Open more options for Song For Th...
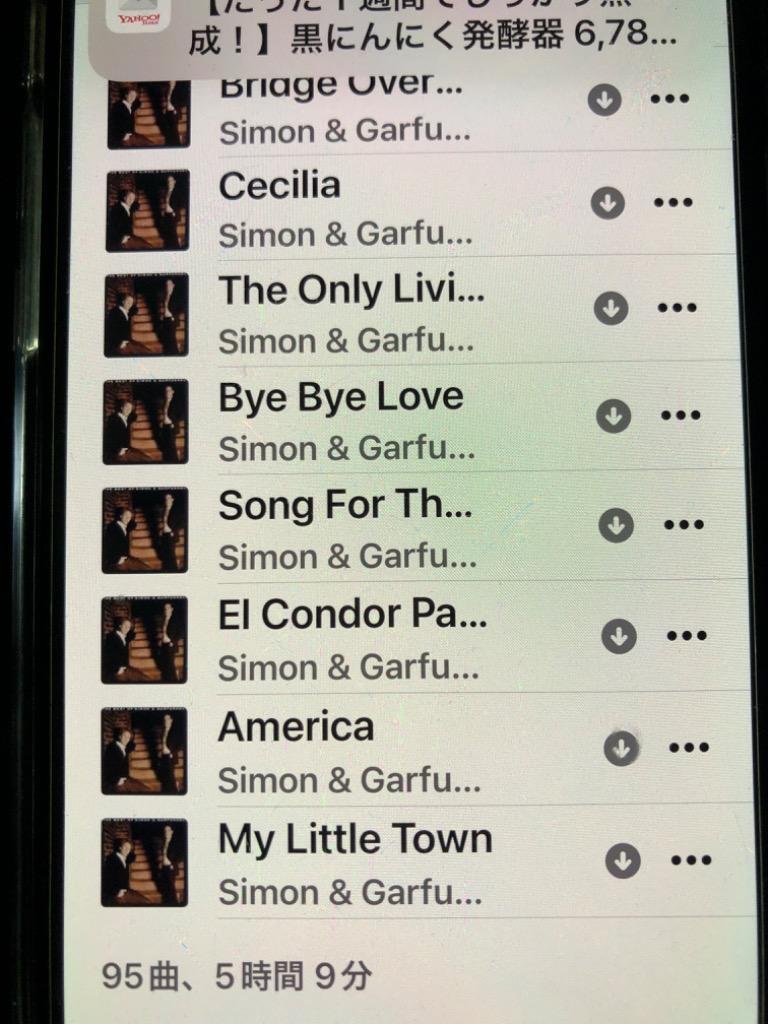This screenshot has height=1024, width=768. (x=684, y=525)
